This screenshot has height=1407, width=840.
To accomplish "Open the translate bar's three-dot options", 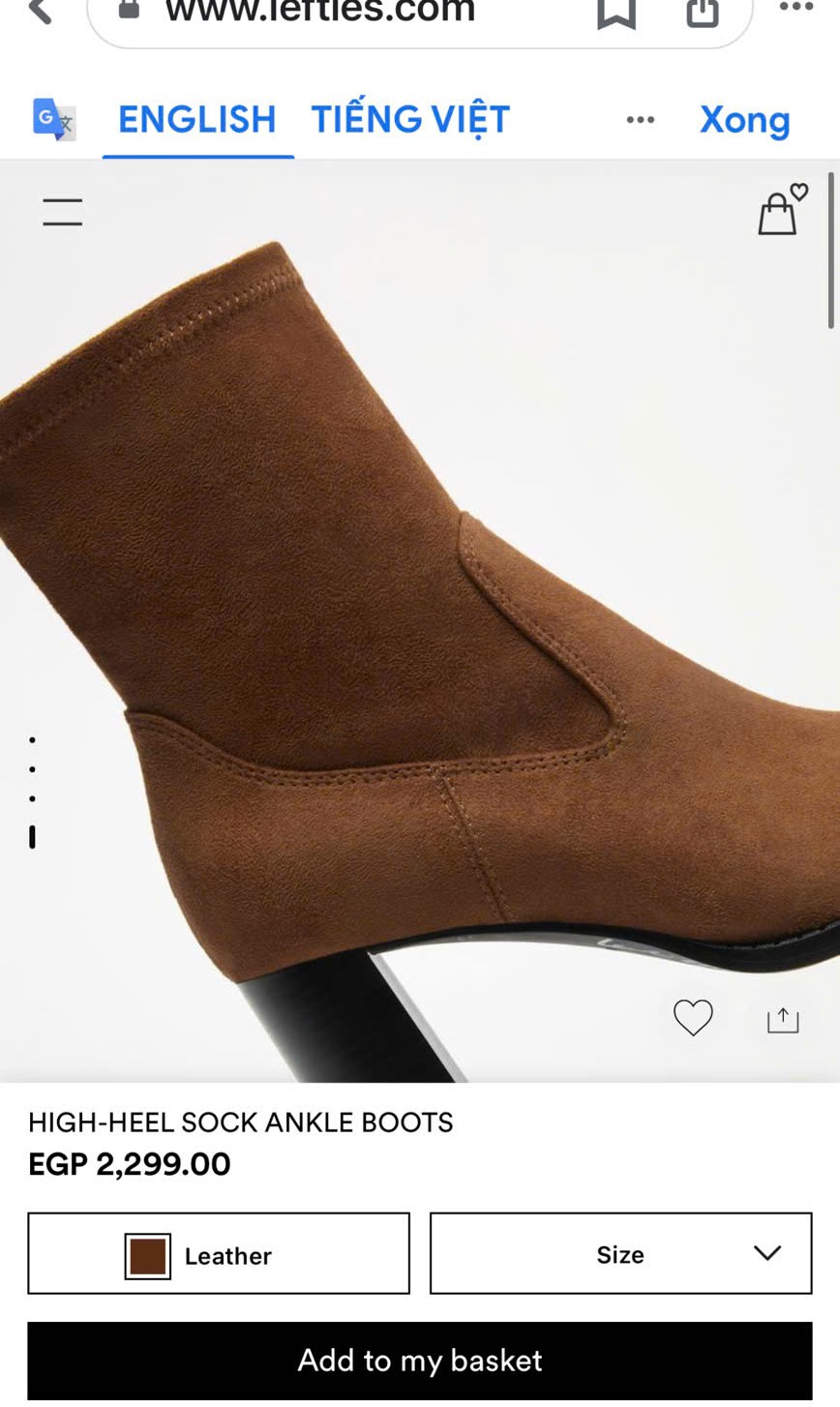I will [640, 119].
